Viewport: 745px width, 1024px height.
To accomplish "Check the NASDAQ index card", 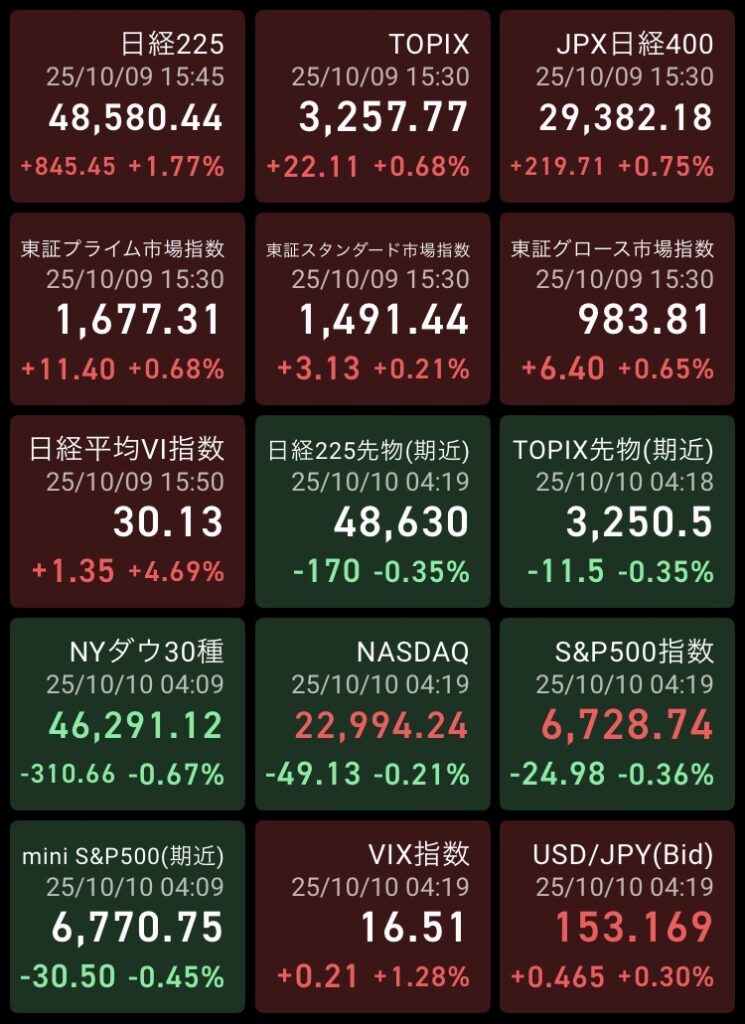I will pos(373,713).
